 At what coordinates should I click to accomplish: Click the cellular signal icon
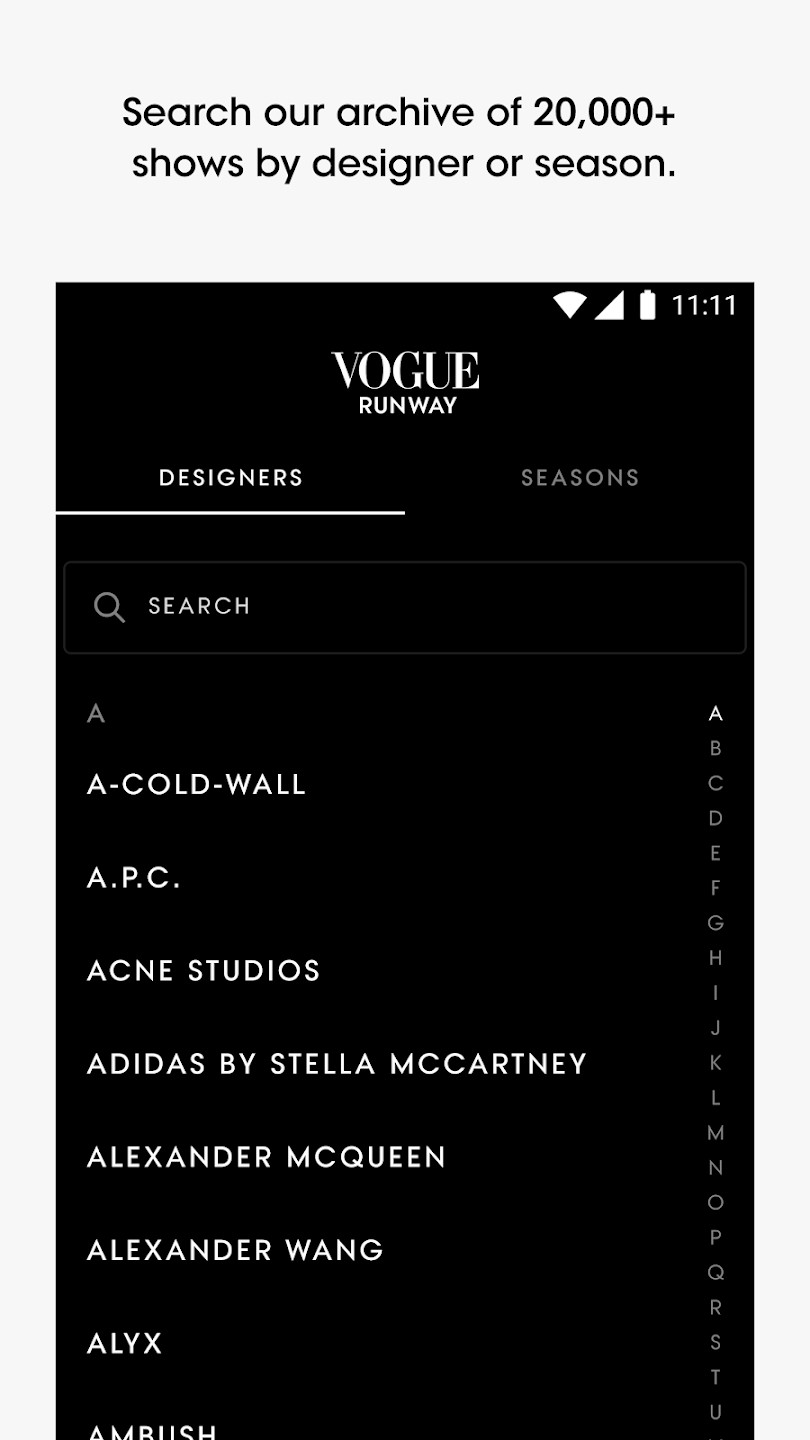[x=610, y=306]
